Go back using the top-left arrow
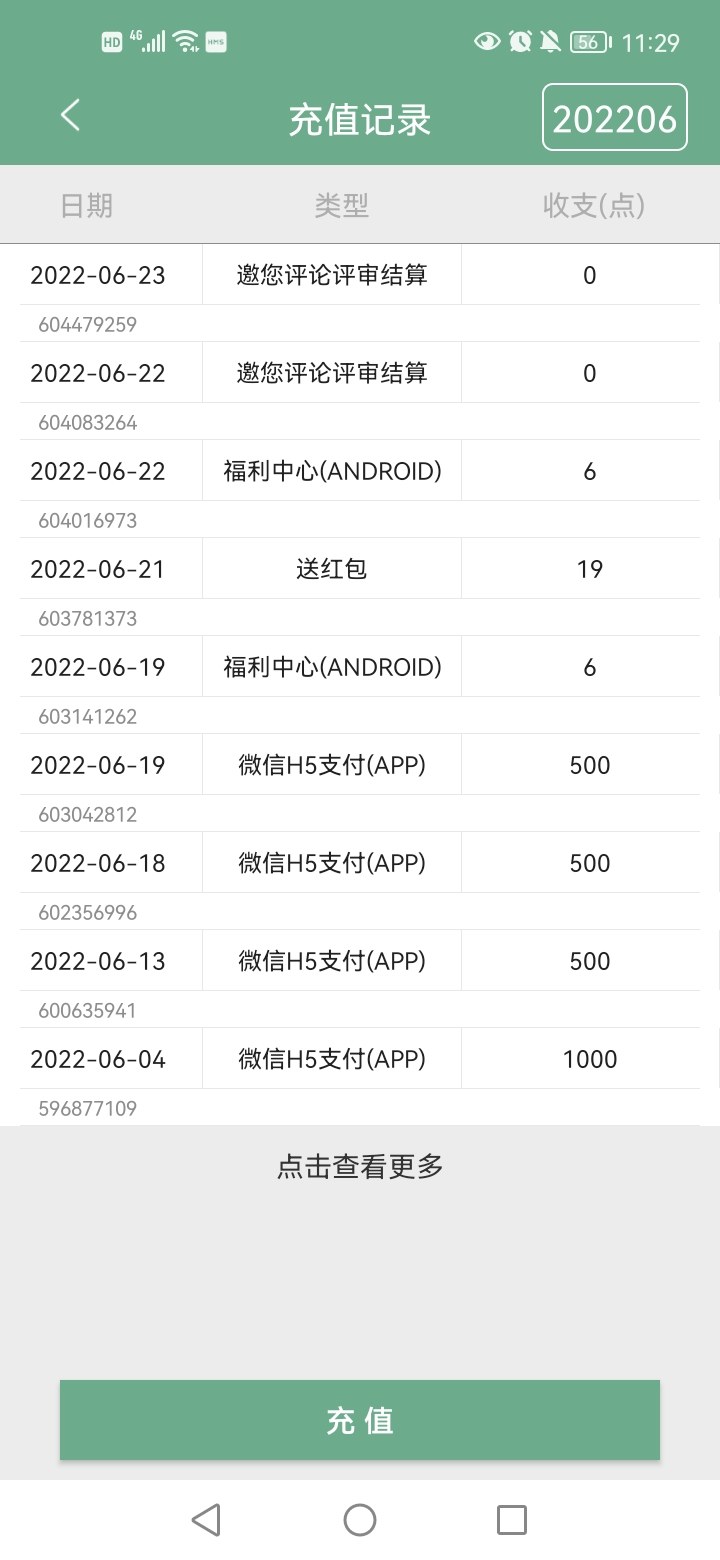The image size is (720, 1560). point(70,116)
